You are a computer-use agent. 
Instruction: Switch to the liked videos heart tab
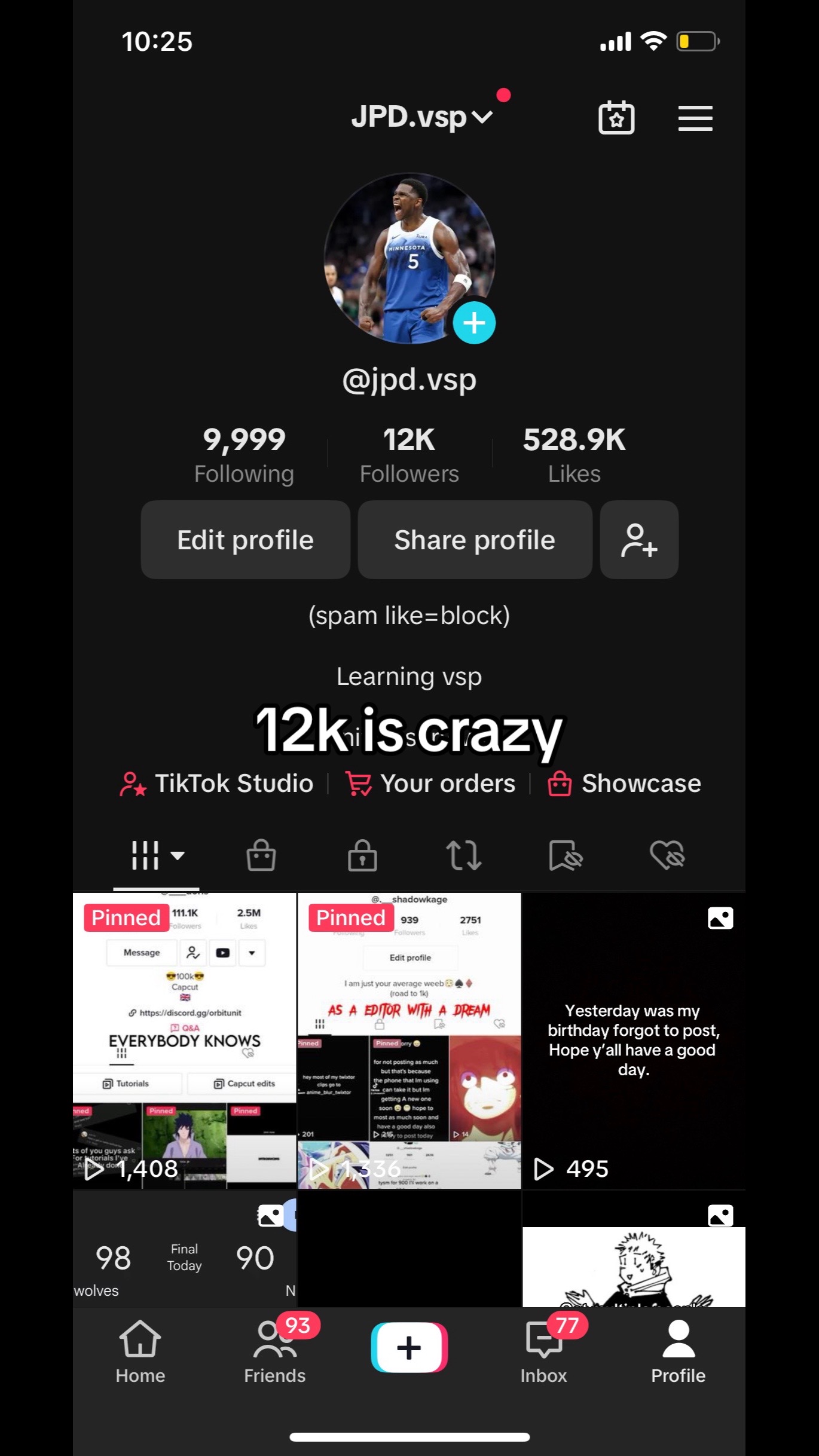pos(667,855)
